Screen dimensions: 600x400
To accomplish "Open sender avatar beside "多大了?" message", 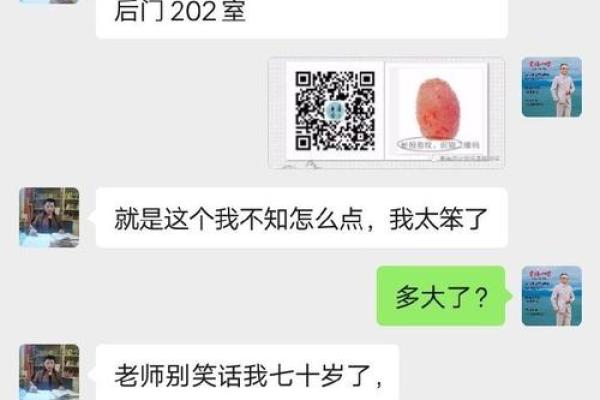I will click(551, 296).
